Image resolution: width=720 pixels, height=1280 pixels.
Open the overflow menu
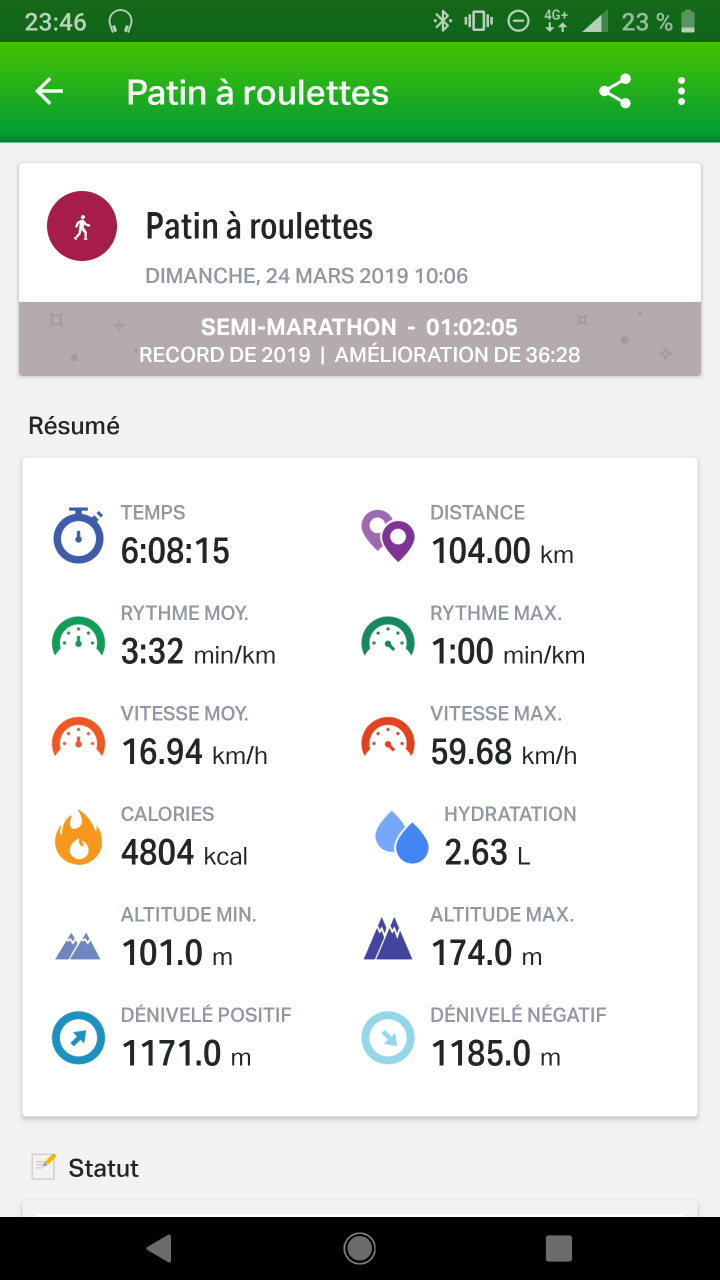coord(681,92)
